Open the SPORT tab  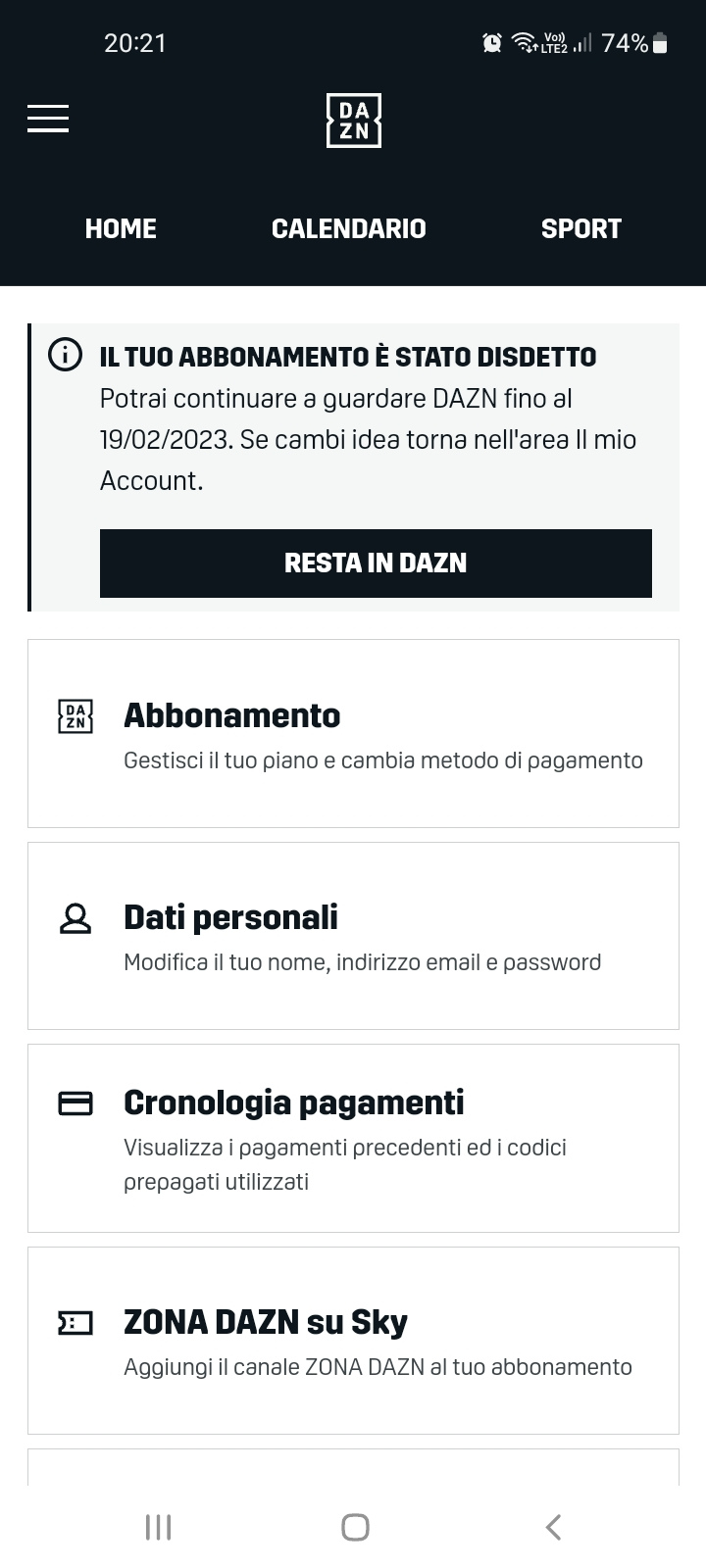click(x=581, y=228)
